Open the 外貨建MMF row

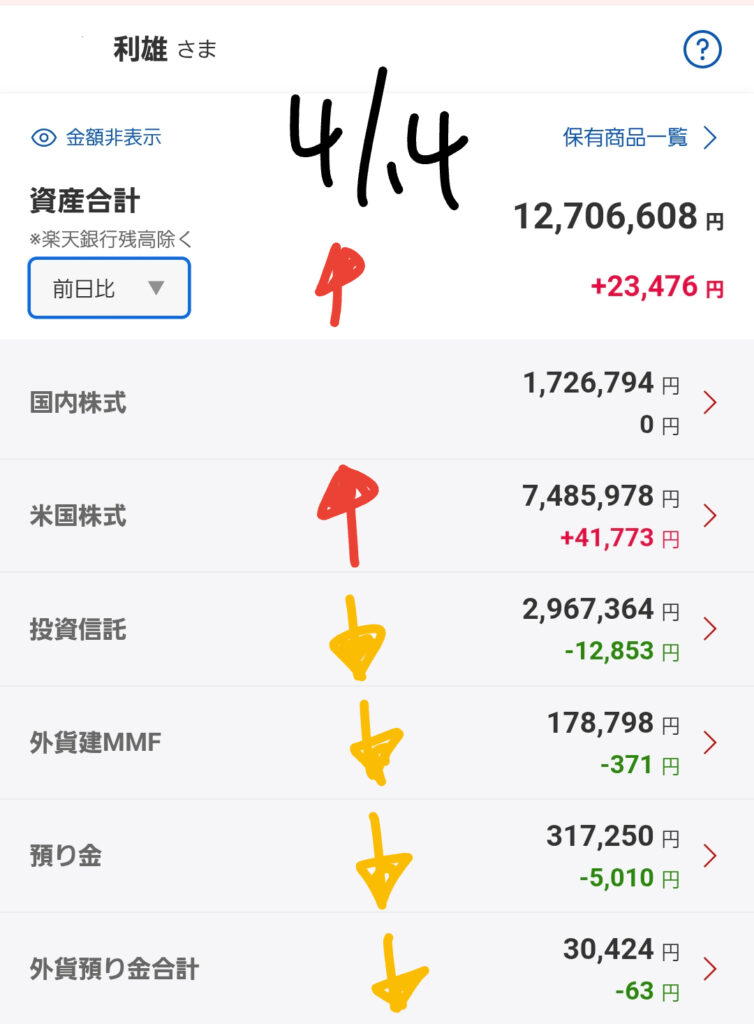377,742
